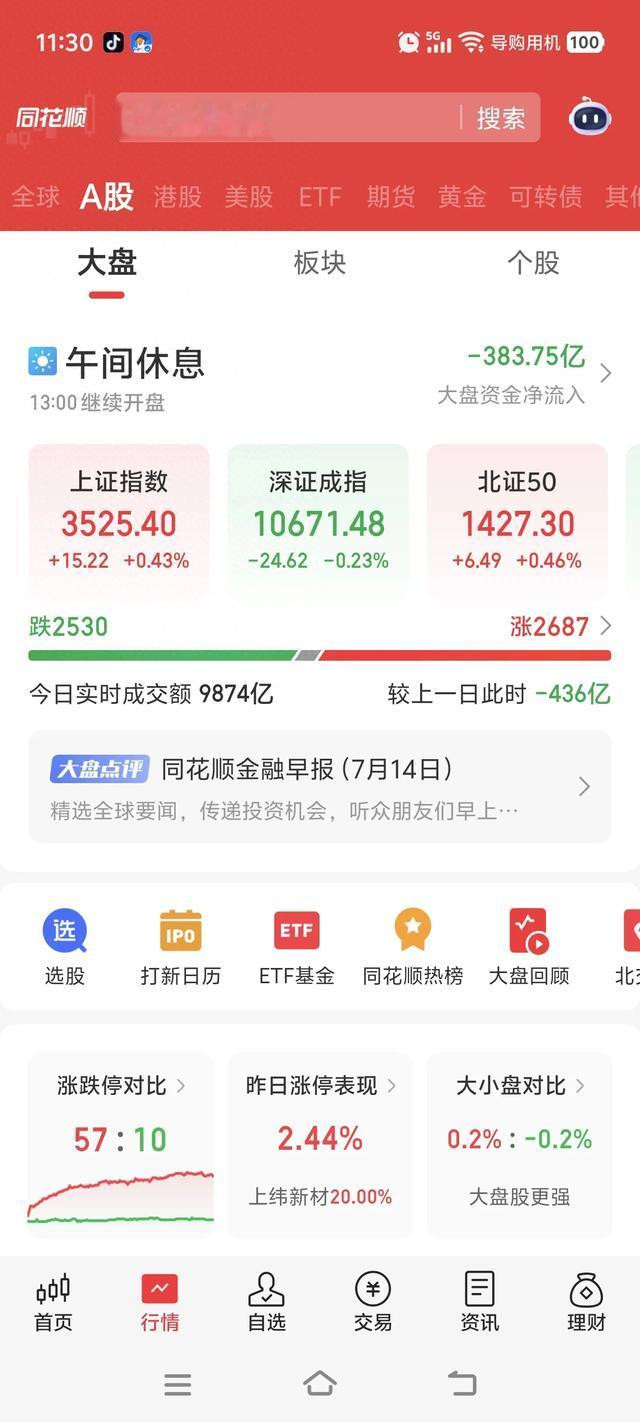Open the 选股 stock picker

[x=65, y=947]
